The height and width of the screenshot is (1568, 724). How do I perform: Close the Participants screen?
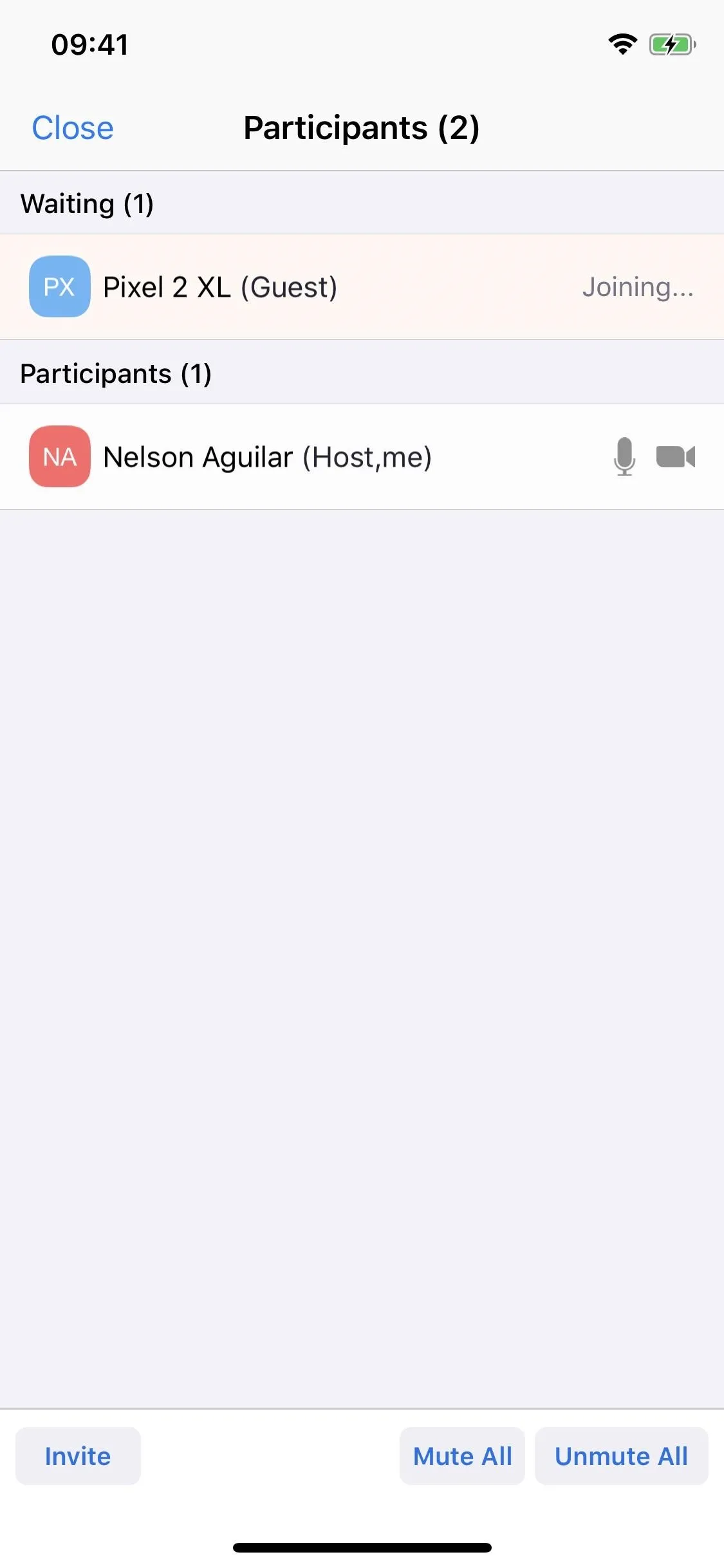pos(73,128)
